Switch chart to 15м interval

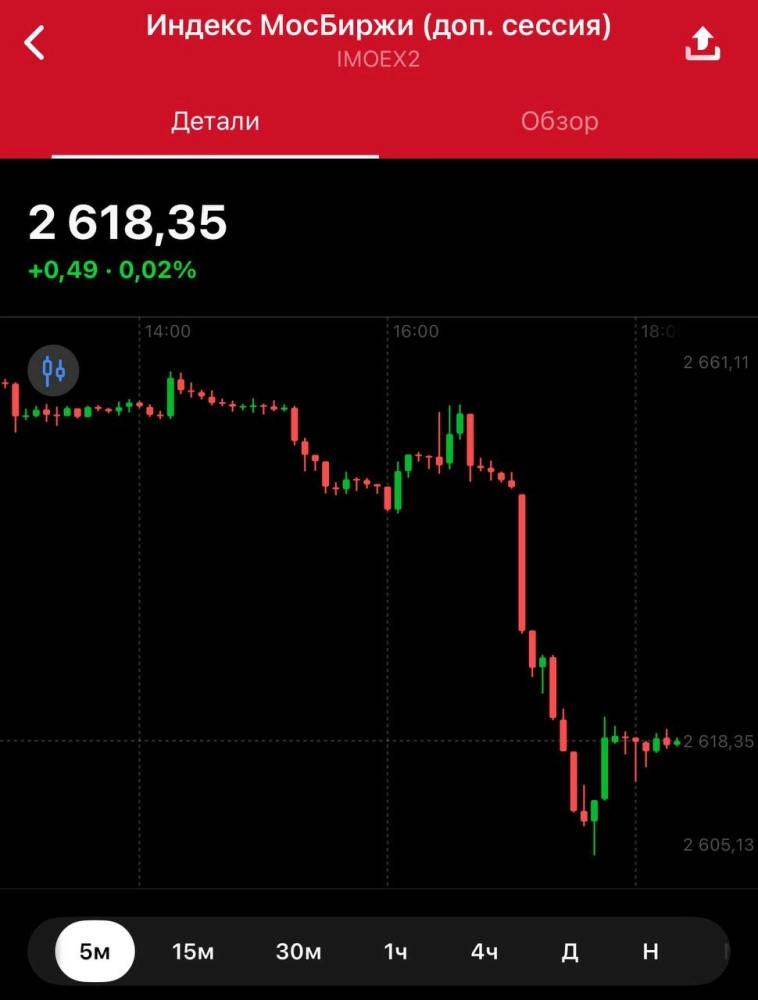click(x=193, y=951)
